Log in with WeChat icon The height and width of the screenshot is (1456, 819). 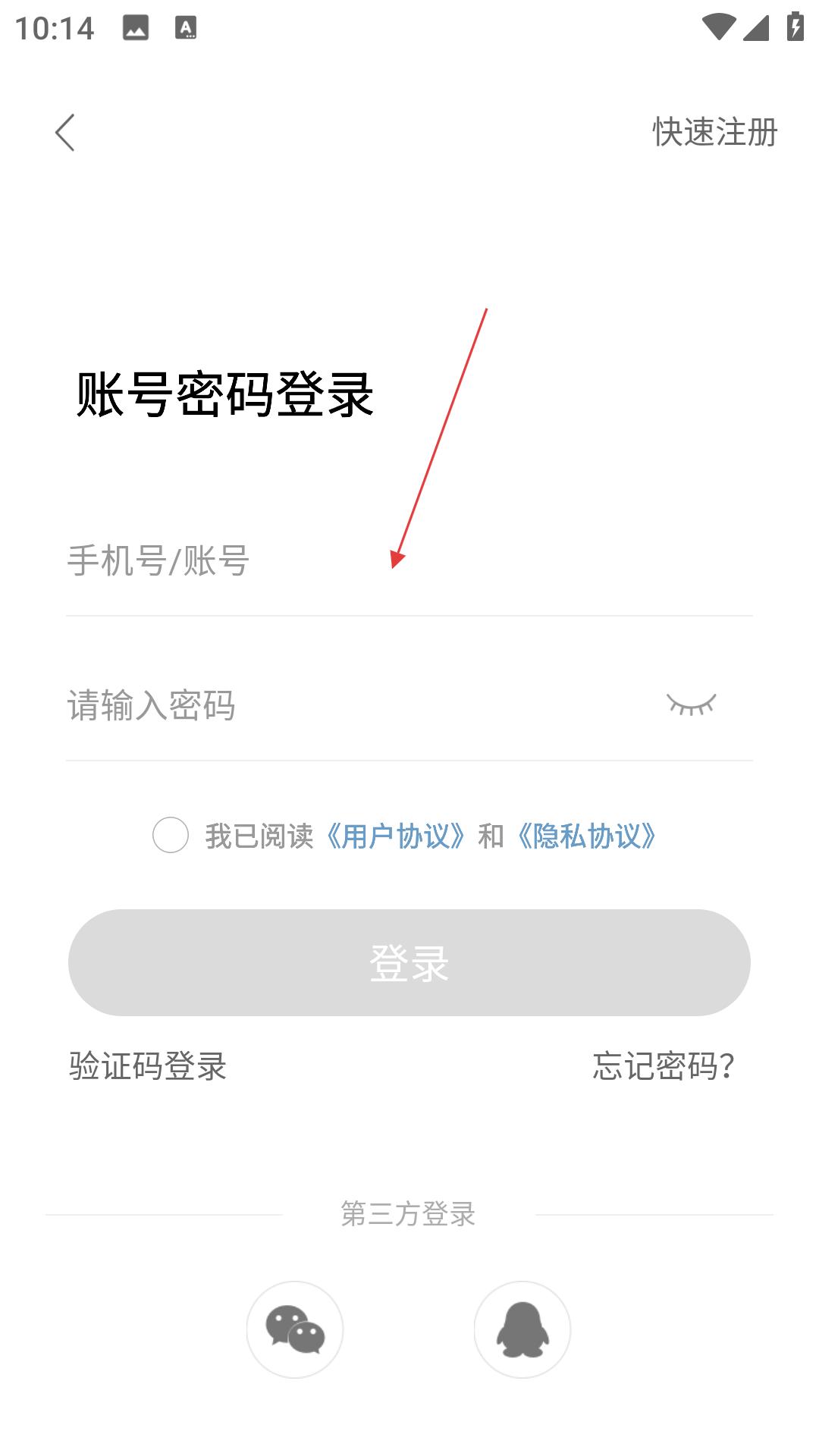[x=295, y=1329]
